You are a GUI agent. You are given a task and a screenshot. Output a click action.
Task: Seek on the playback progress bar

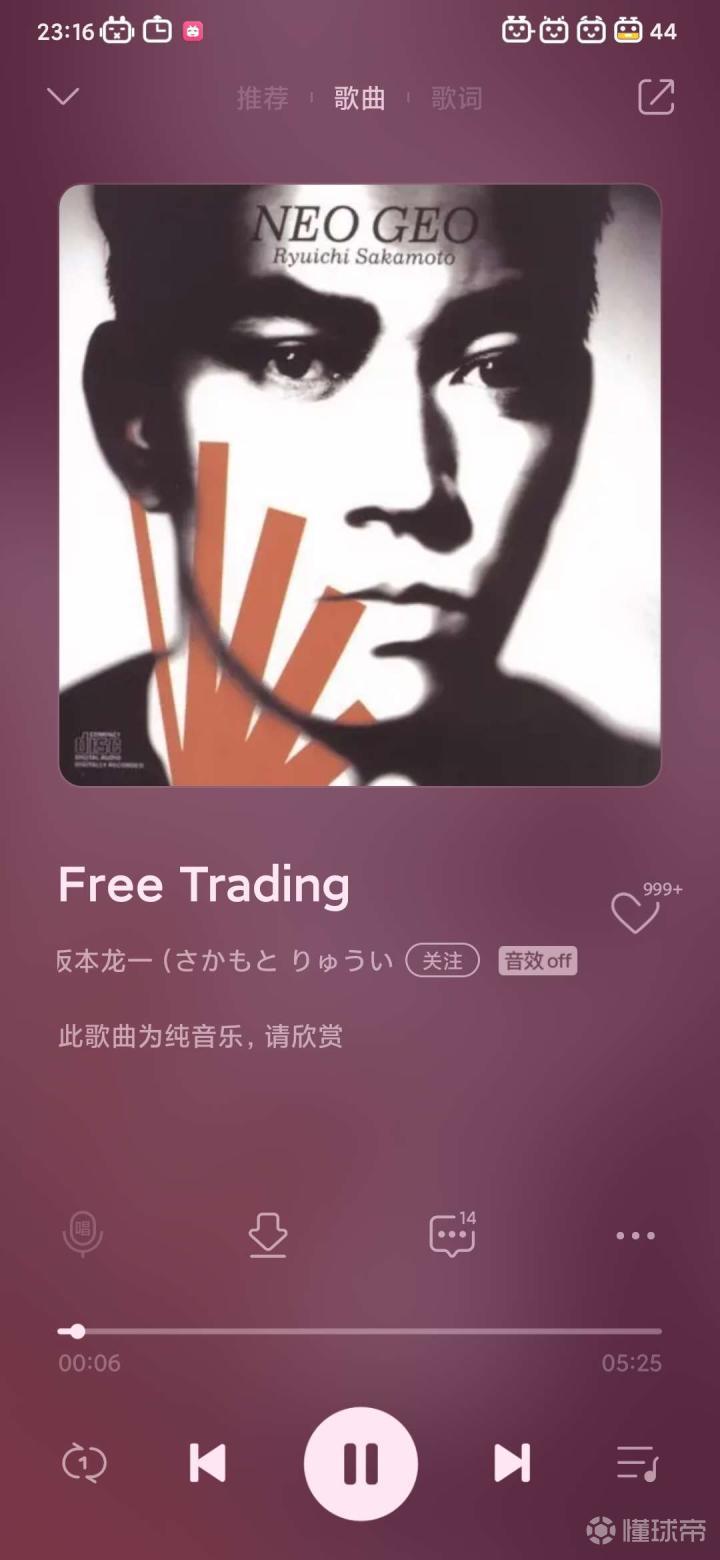360,1331
